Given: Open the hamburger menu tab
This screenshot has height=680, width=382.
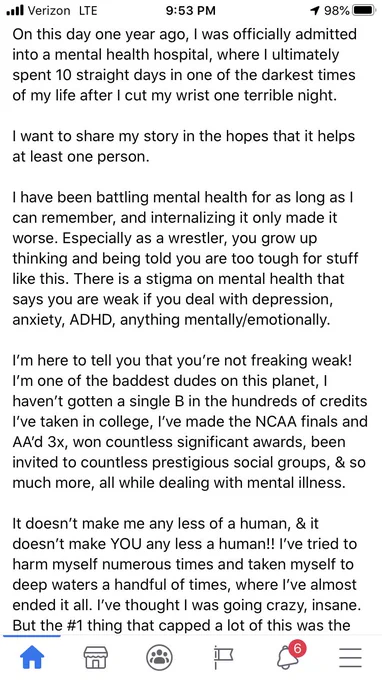Looking at the screenshot, I should pyautogui.click(x=350, y=657).
